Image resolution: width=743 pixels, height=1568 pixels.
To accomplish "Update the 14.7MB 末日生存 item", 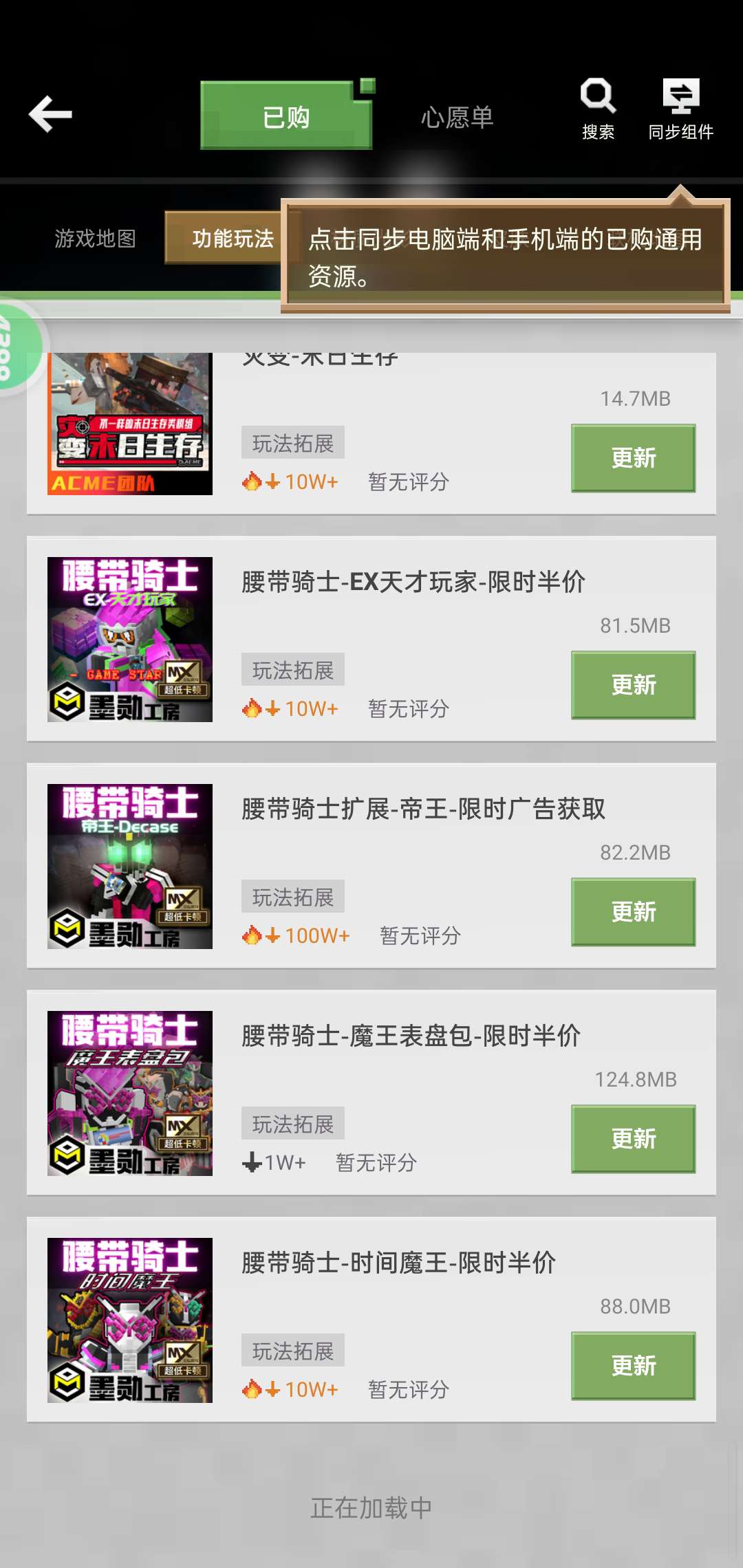I will (633, 458).
